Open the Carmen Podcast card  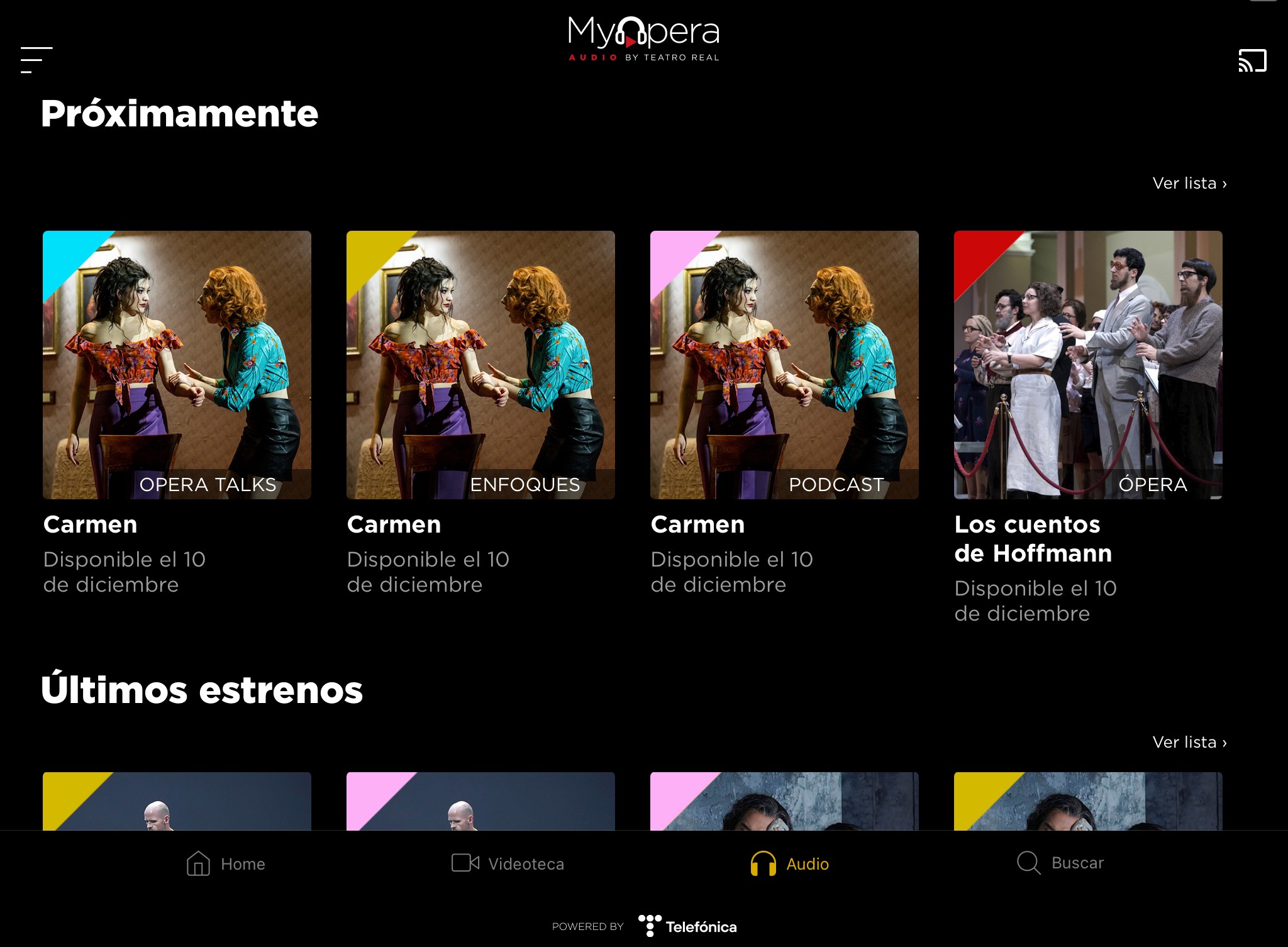784,365
